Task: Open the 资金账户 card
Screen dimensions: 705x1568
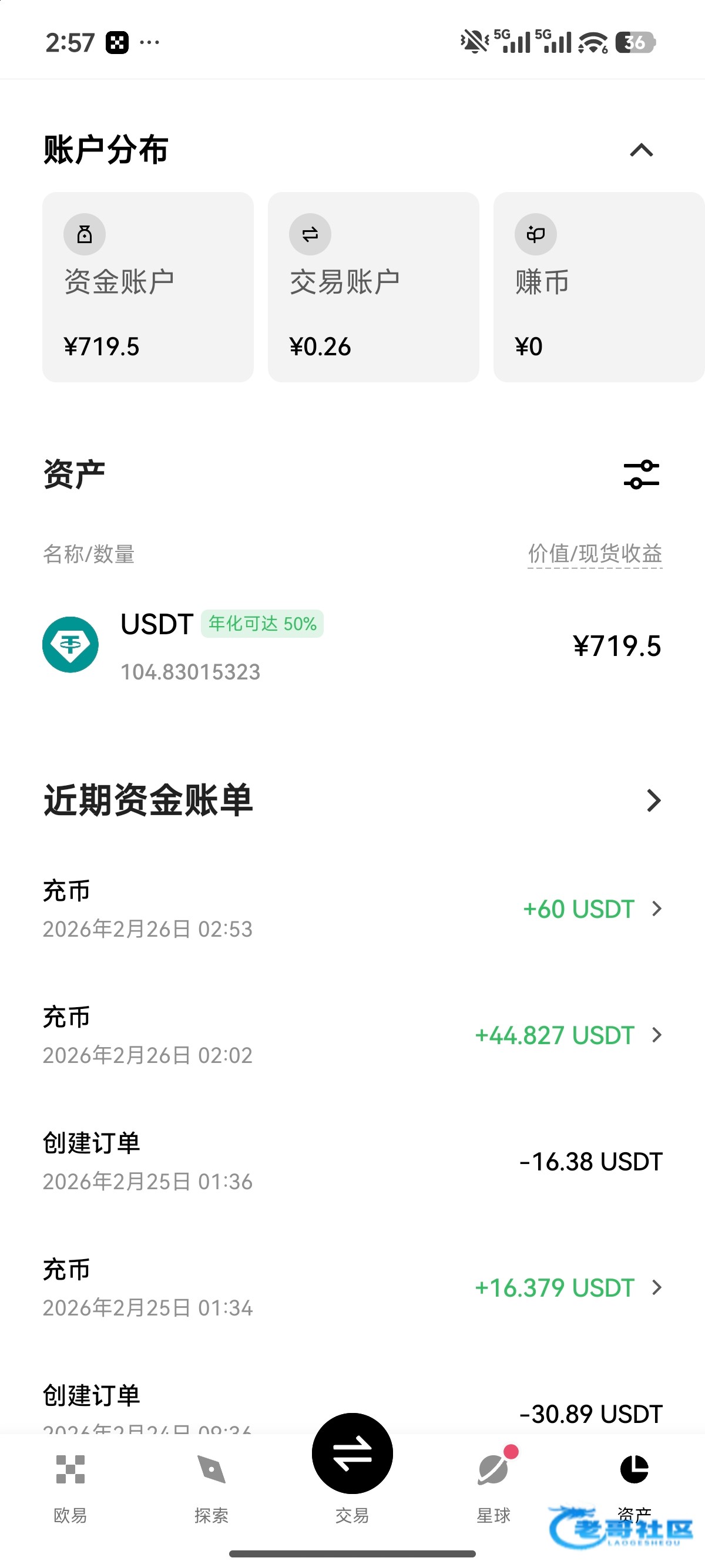Action: coord(147,287)
